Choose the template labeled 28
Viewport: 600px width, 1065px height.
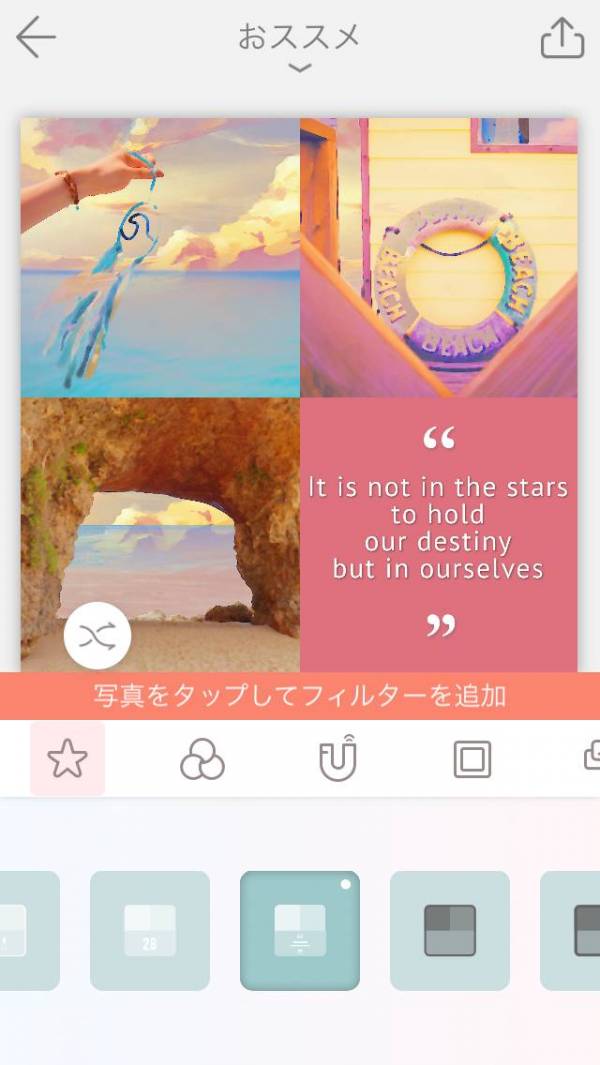[150, 930]
